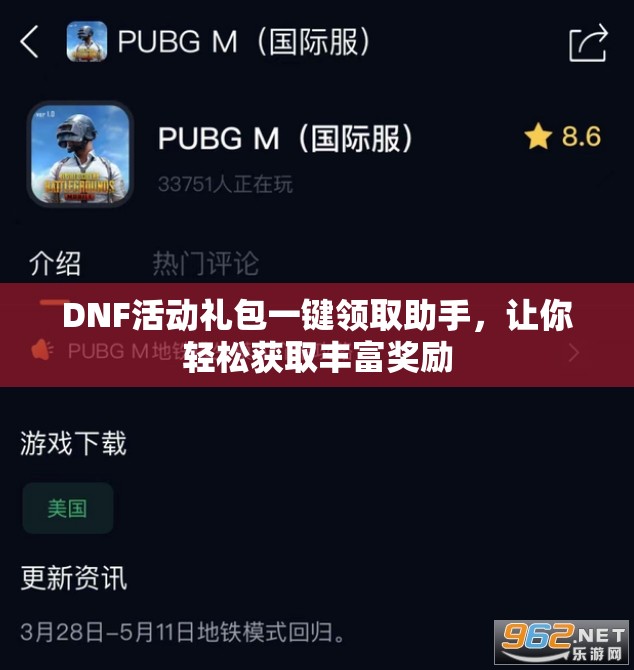The width and height of the screenshot is (634, 670).
Task: Open the 热门评论 tab
Action: 205,263
